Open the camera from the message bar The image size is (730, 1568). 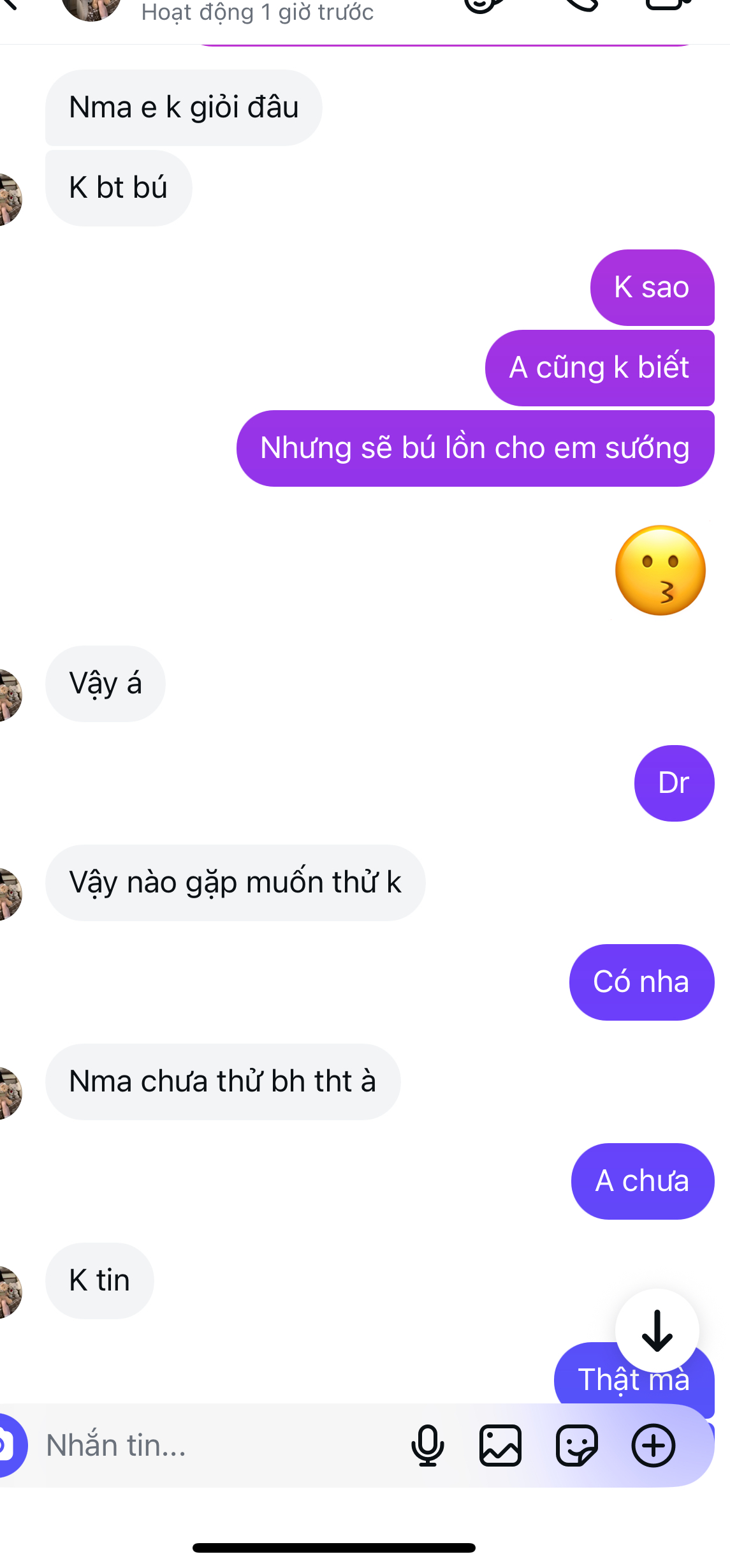coord(8,1446)
